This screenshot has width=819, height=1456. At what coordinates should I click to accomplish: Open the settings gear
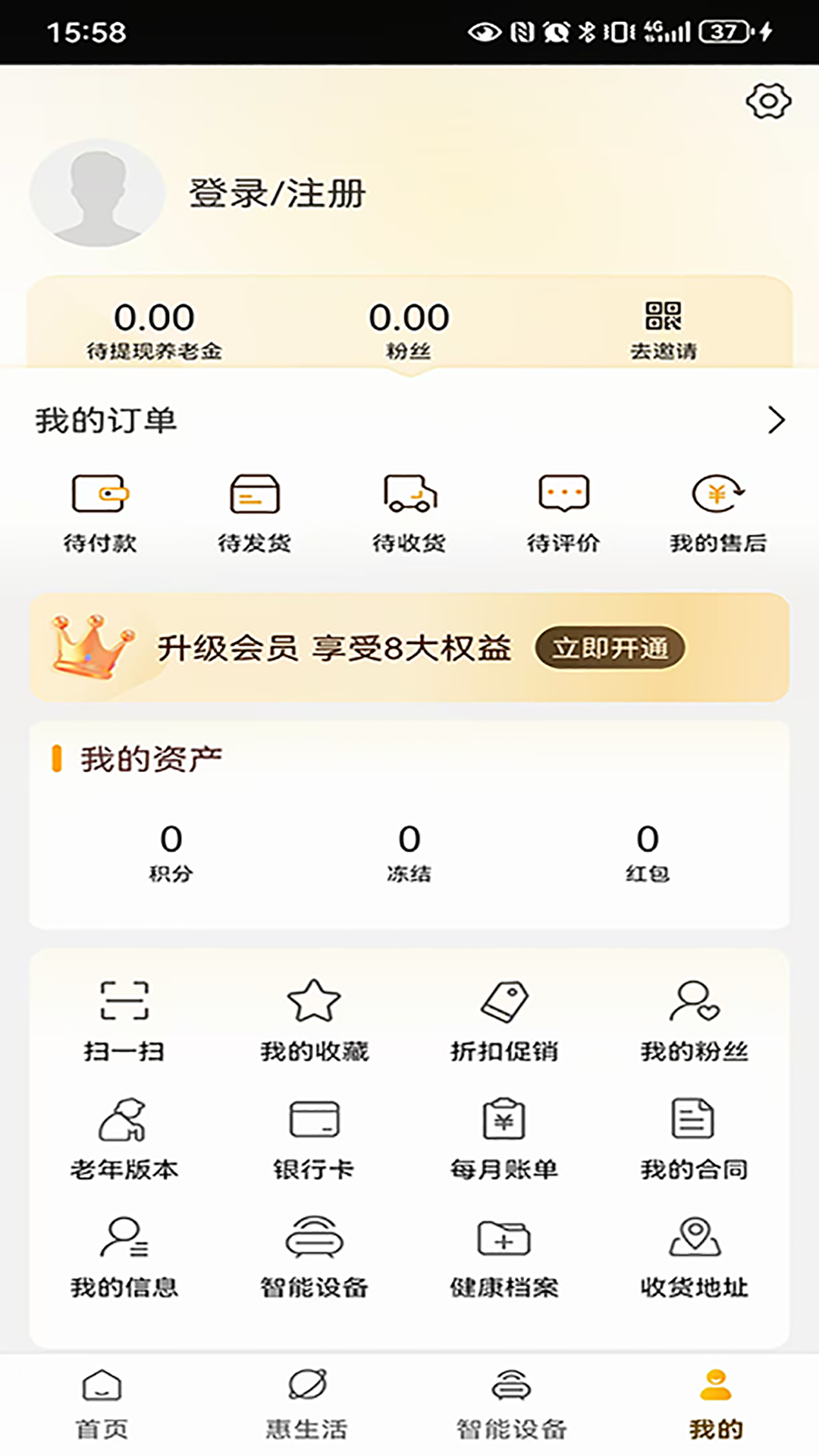(768, 99)
